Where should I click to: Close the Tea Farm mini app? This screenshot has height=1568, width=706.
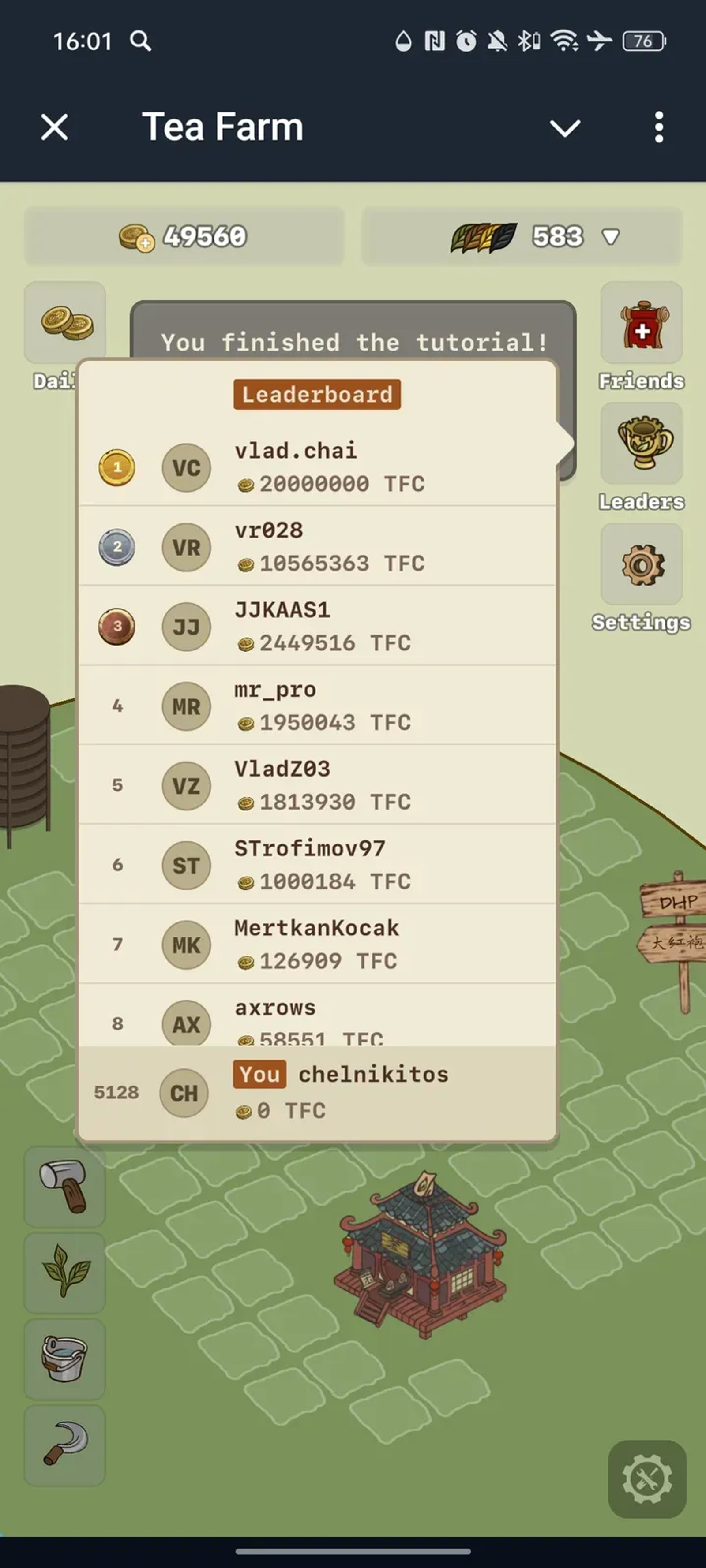coord(54,127)
